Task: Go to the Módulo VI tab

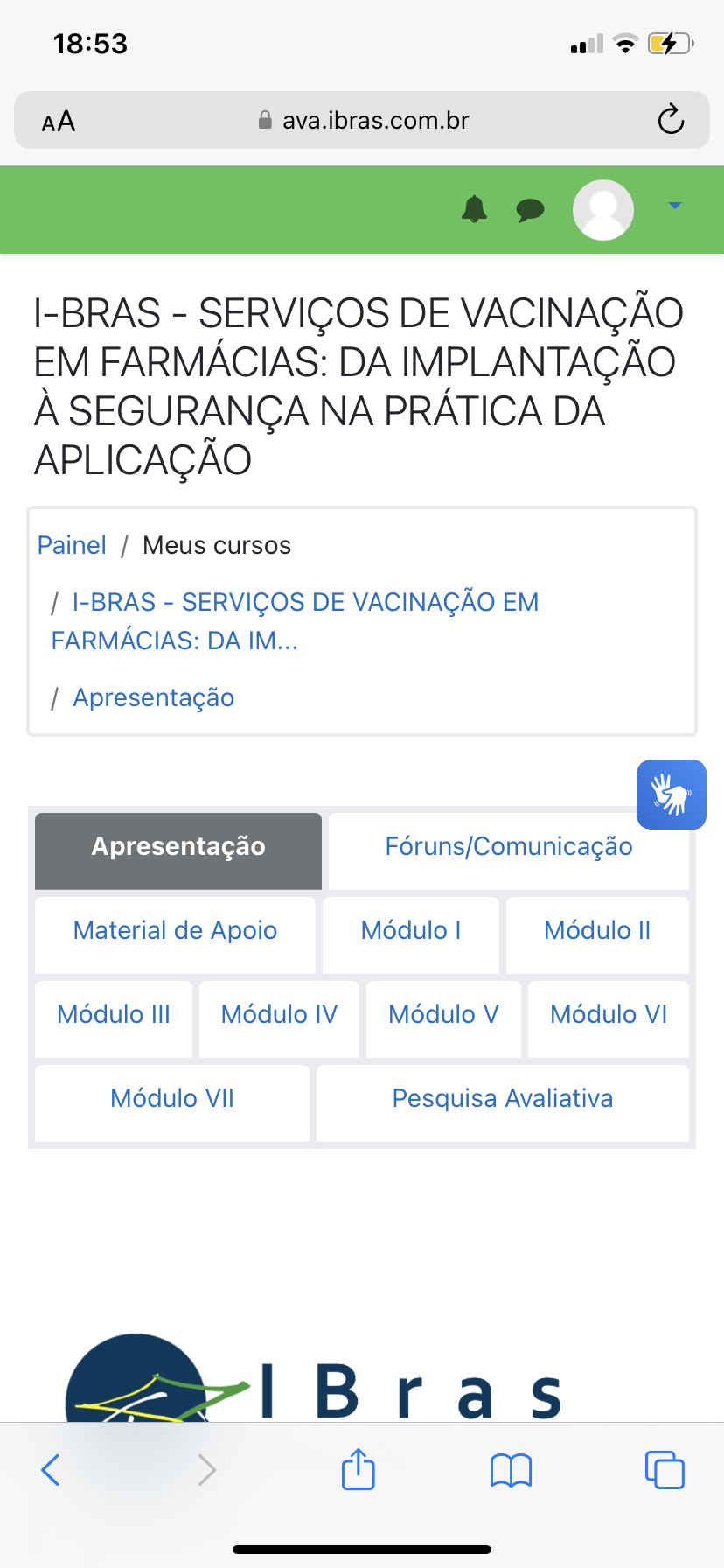Action: click(x=609, y=1014)
